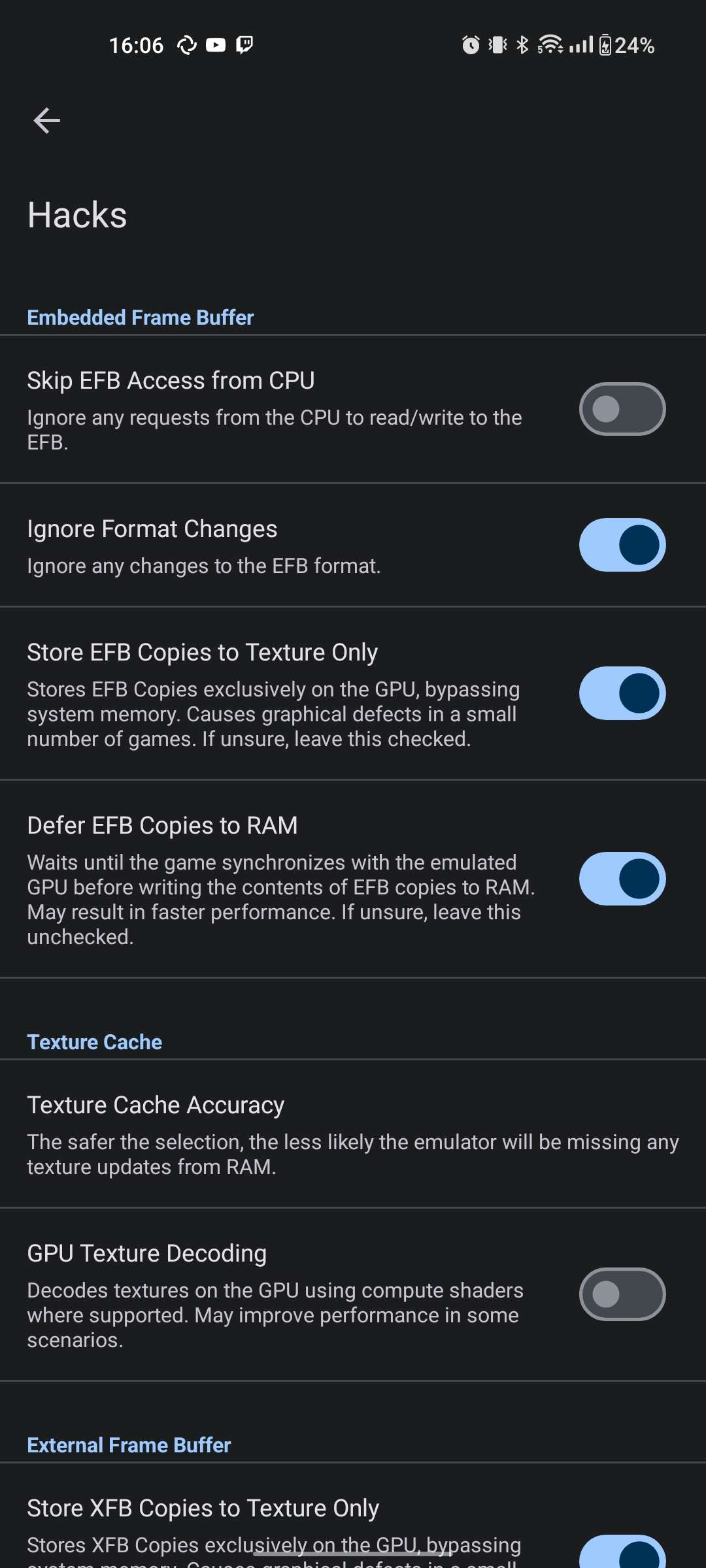Disable Store EFB Copies to Texture Only
Screen dimensions: 706x1568
pyautogui.click(x=622, y=693)
